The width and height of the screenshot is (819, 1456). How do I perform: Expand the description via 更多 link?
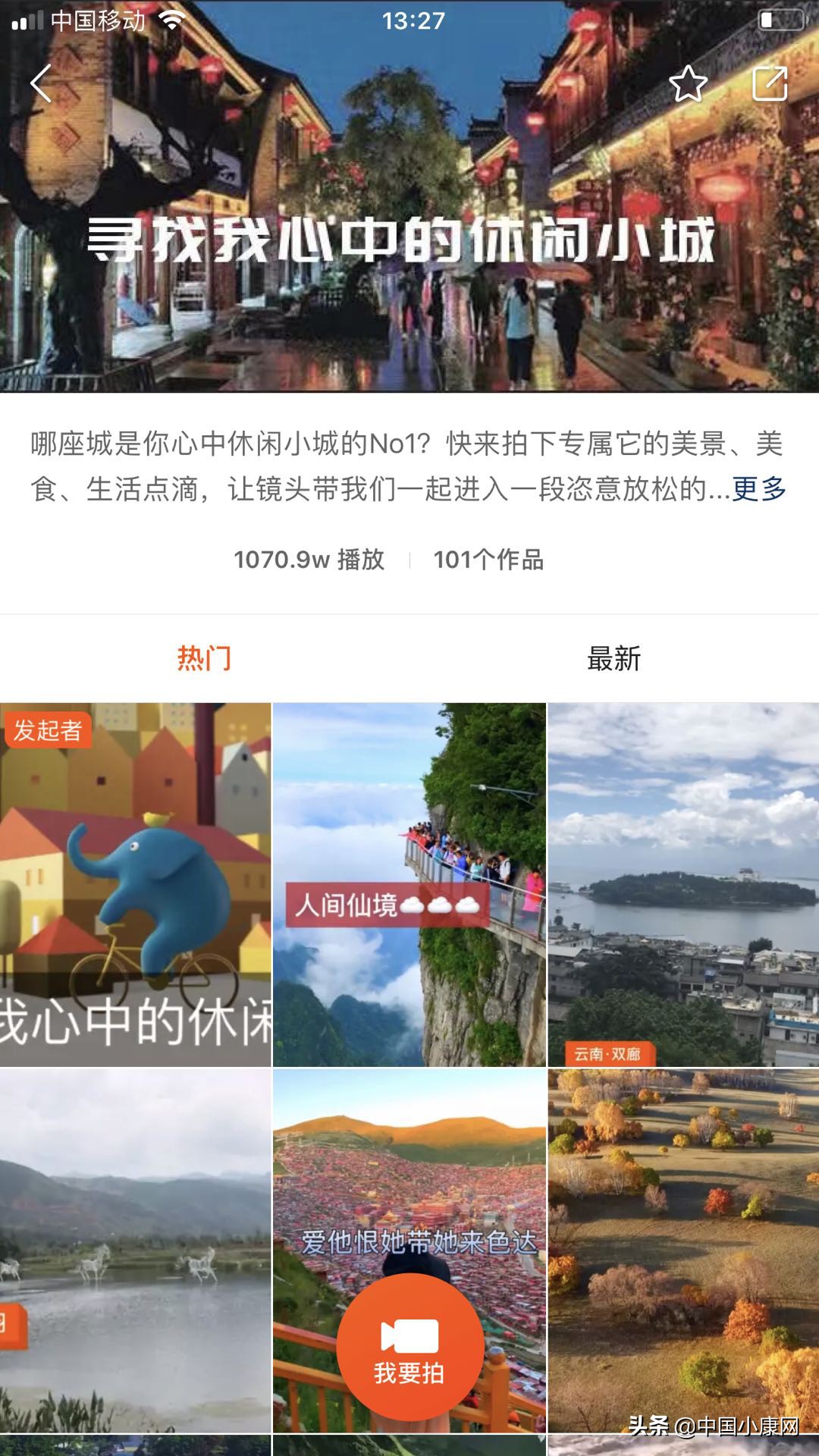758,491
